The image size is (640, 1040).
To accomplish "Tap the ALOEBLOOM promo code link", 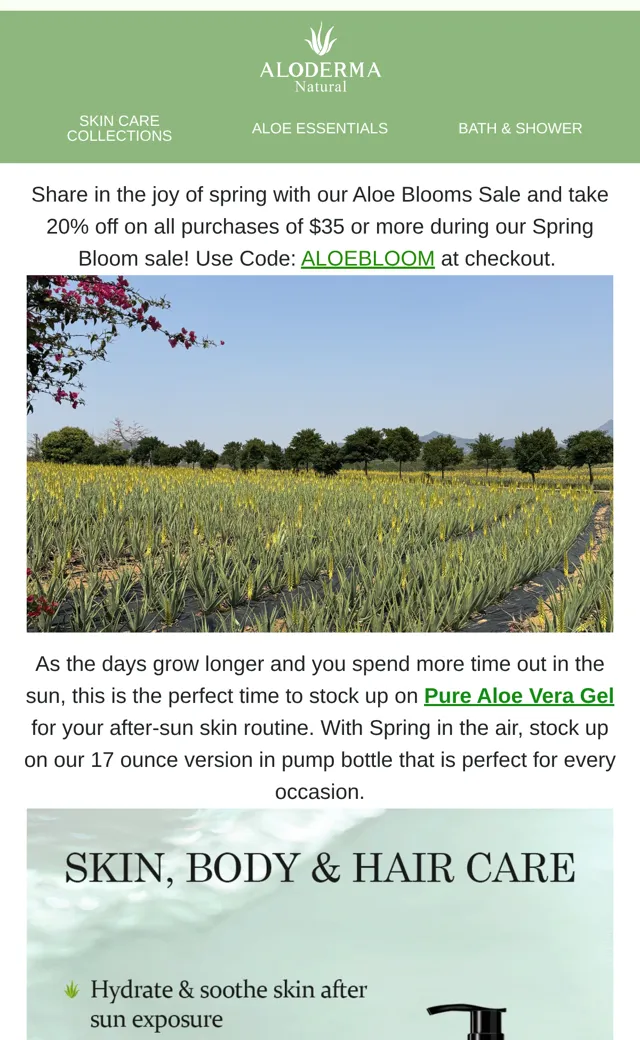I will (x=367, y=258).
